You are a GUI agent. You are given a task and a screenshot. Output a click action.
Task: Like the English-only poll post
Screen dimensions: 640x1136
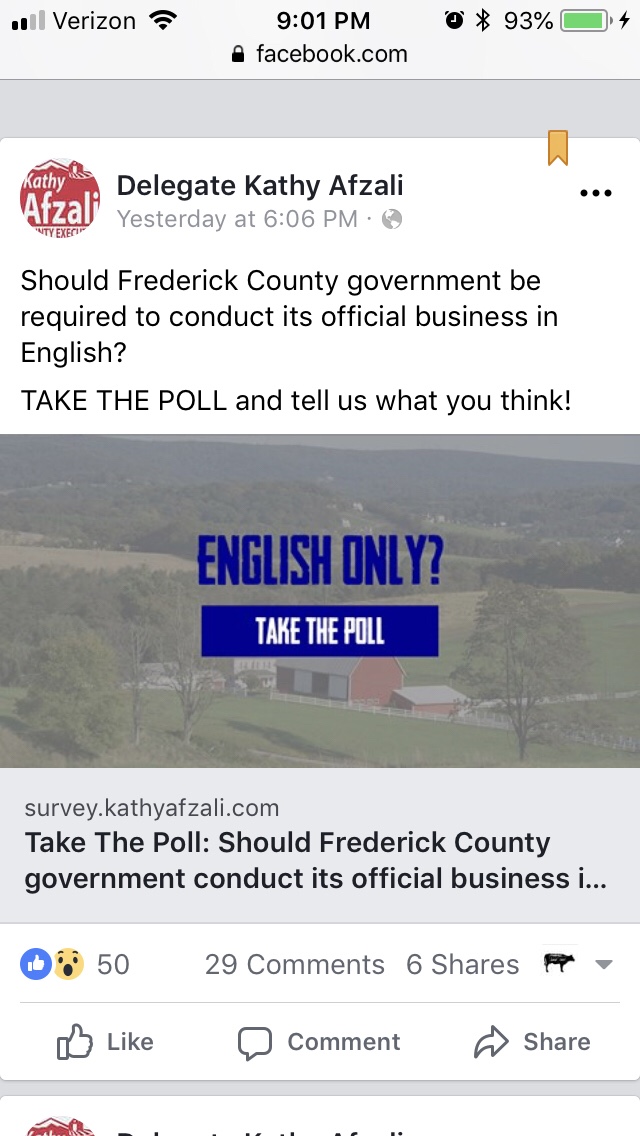(x=106, y=1042)
